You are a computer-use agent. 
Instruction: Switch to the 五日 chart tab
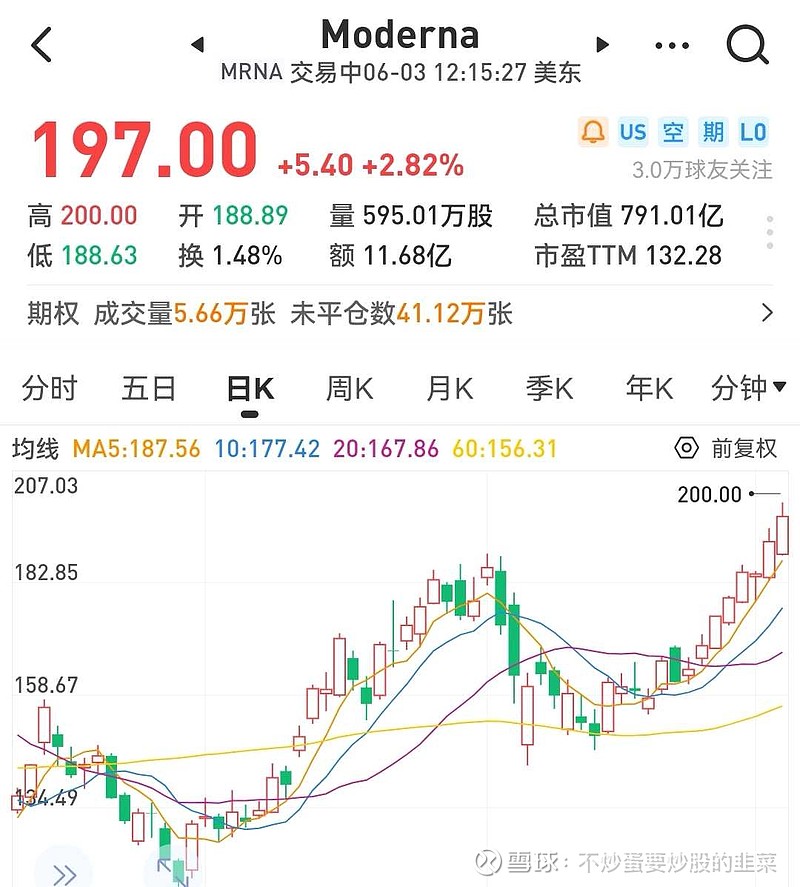[149, 389]
